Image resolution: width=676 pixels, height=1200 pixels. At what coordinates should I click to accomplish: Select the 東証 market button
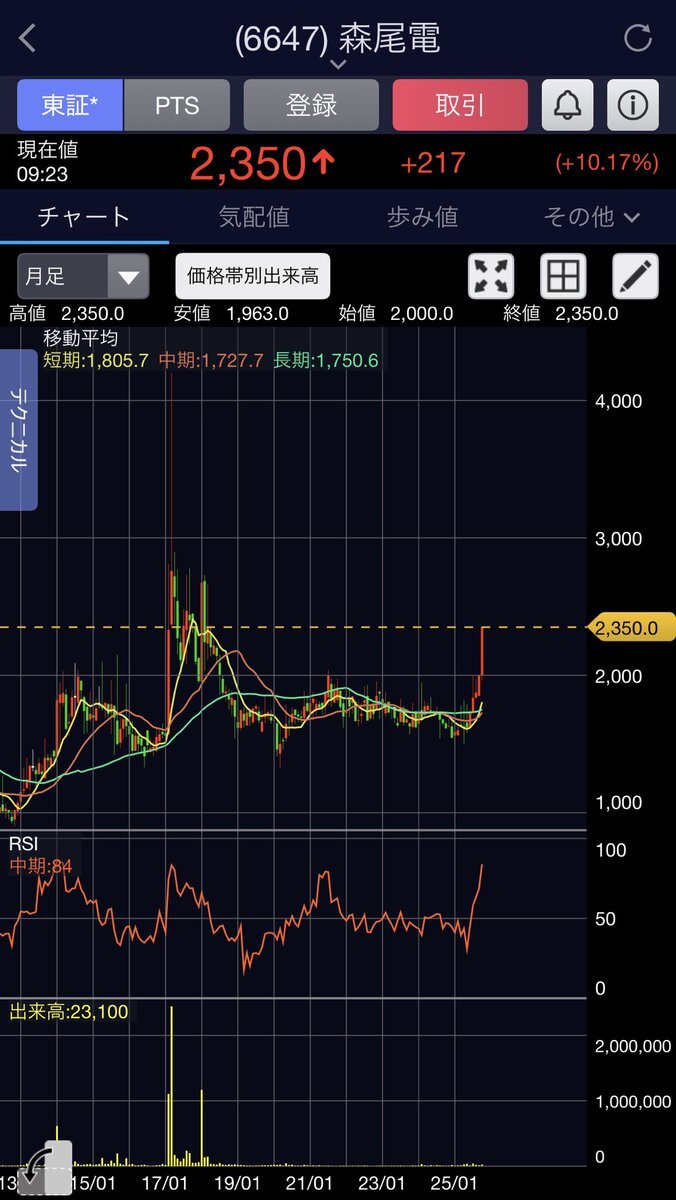[x=69, y=105]
